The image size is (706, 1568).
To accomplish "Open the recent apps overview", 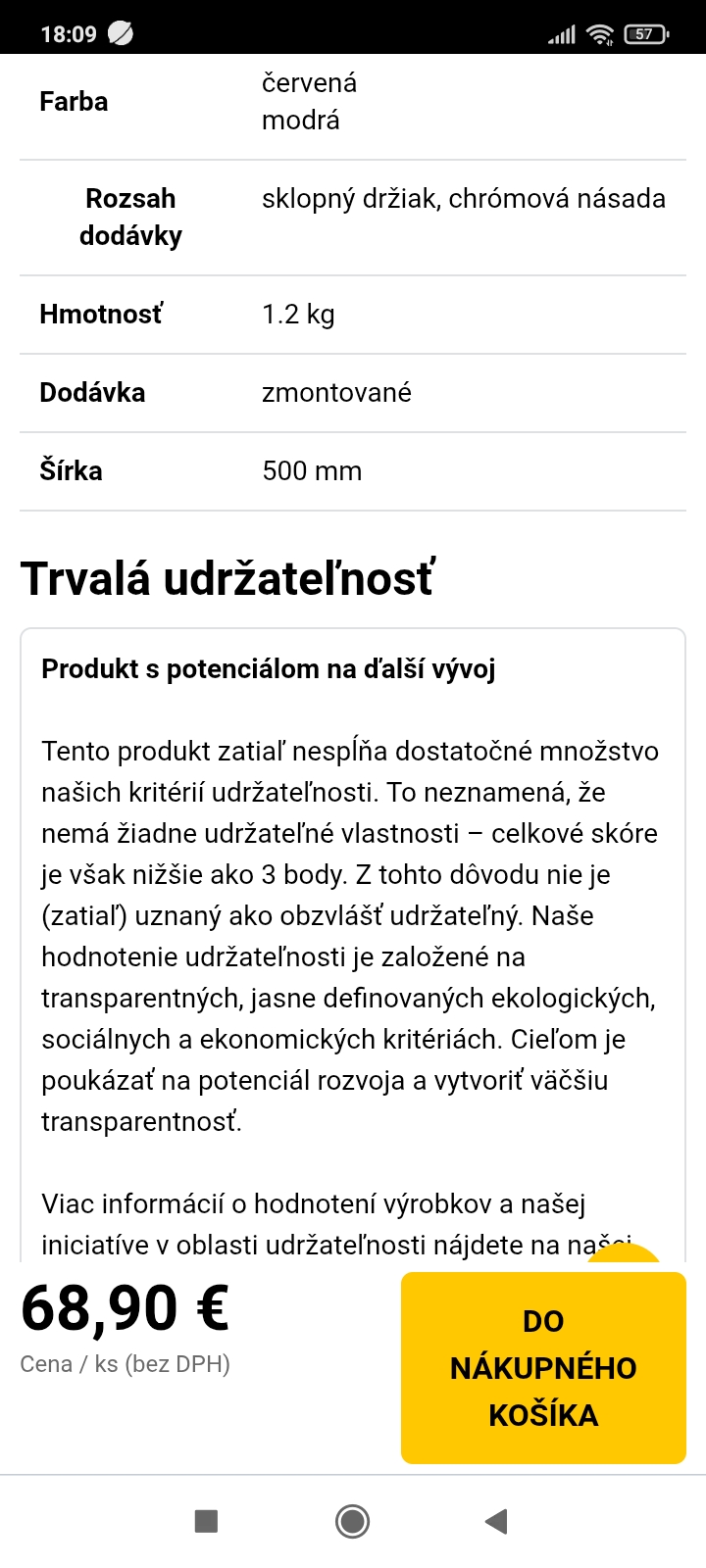I will pos(206,1521).
